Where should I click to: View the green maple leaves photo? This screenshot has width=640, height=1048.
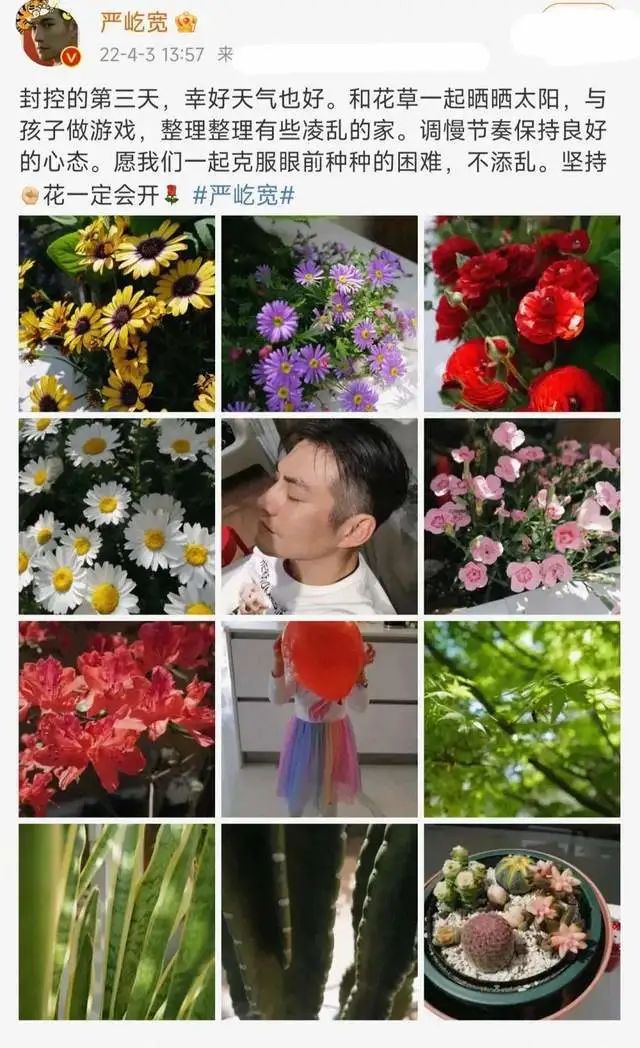(522, 719)
